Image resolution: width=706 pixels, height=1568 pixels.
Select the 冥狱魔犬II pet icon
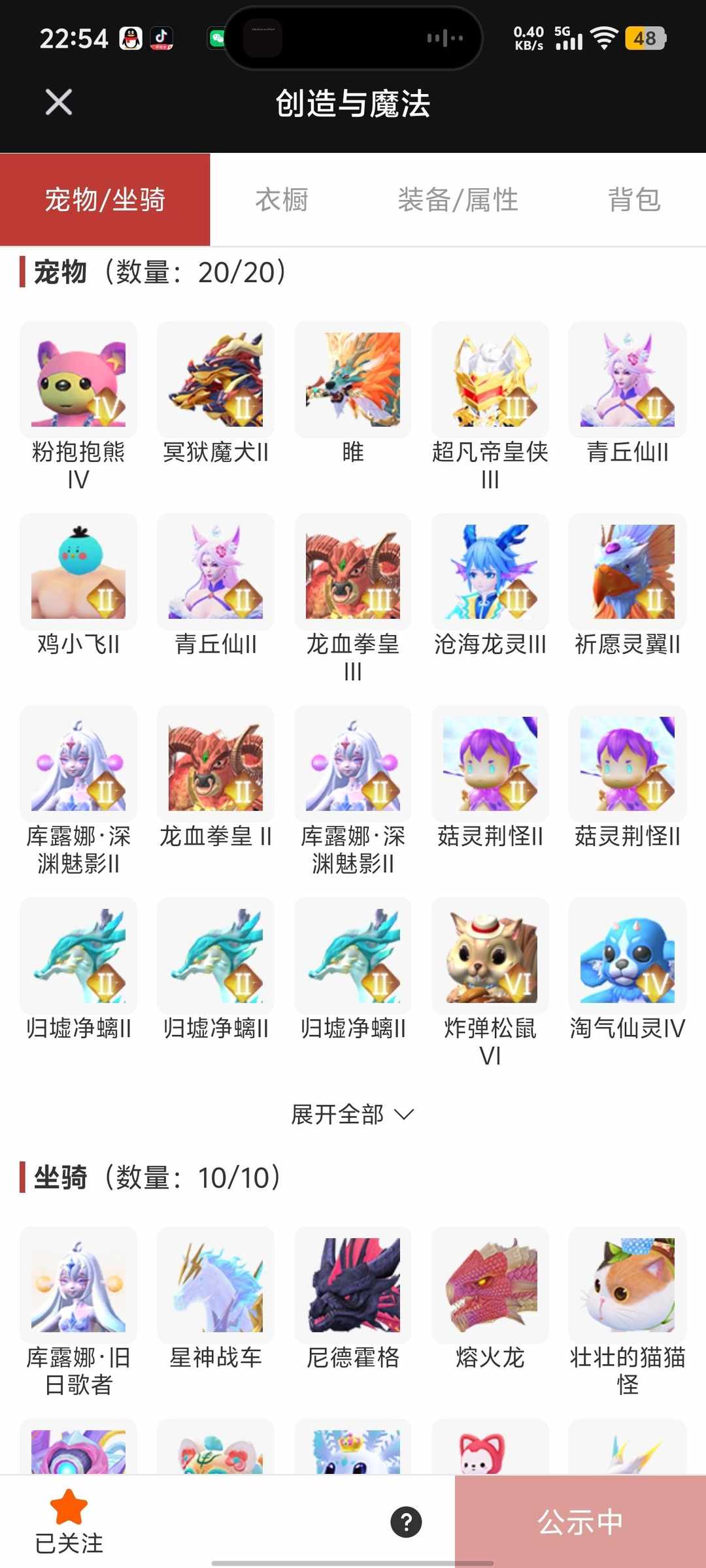tap(215, 379)
